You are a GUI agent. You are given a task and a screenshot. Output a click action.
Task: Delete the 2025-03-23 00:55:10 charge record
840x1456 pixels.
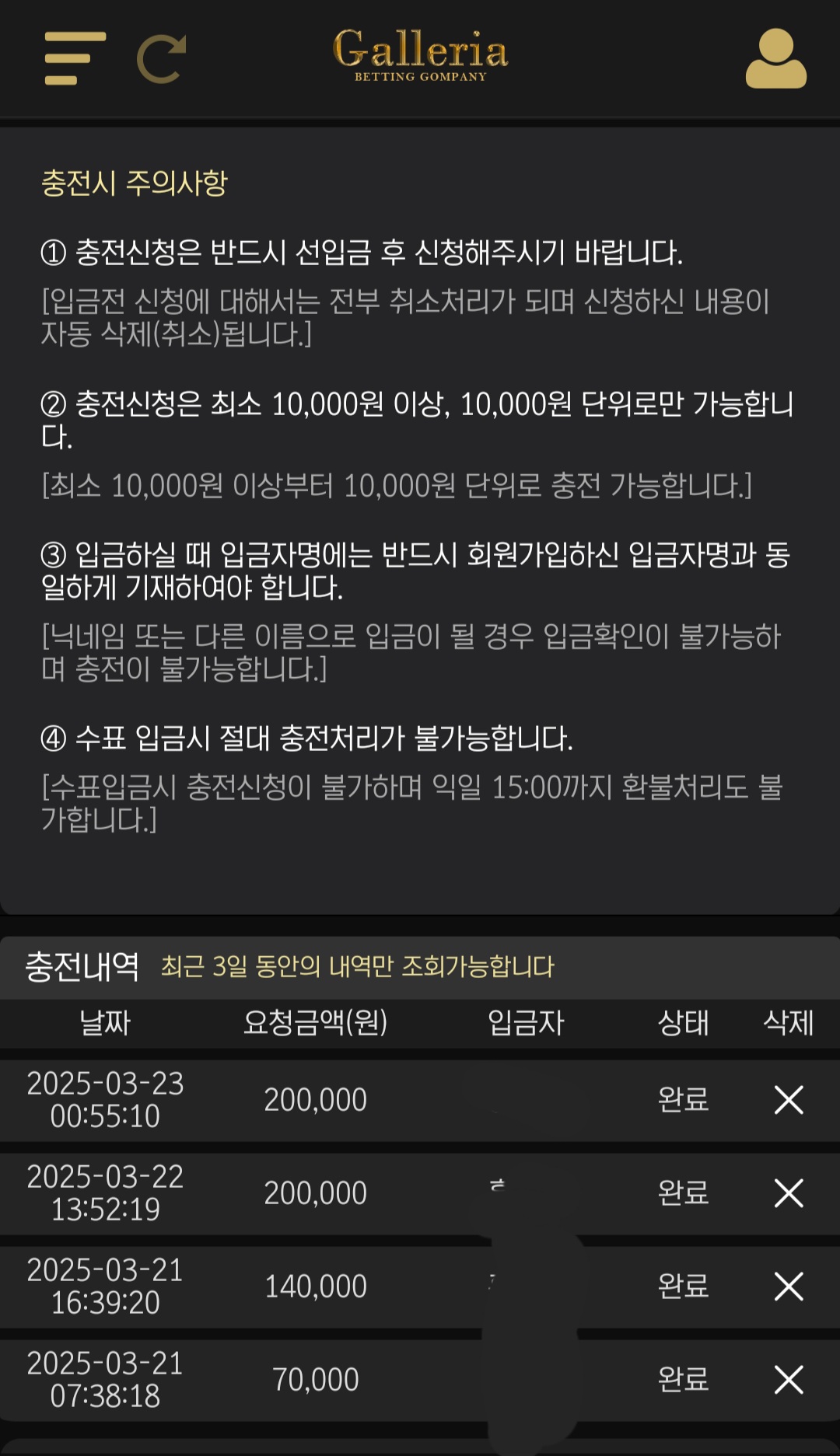pyautogui.click(x=789, y=1100)
